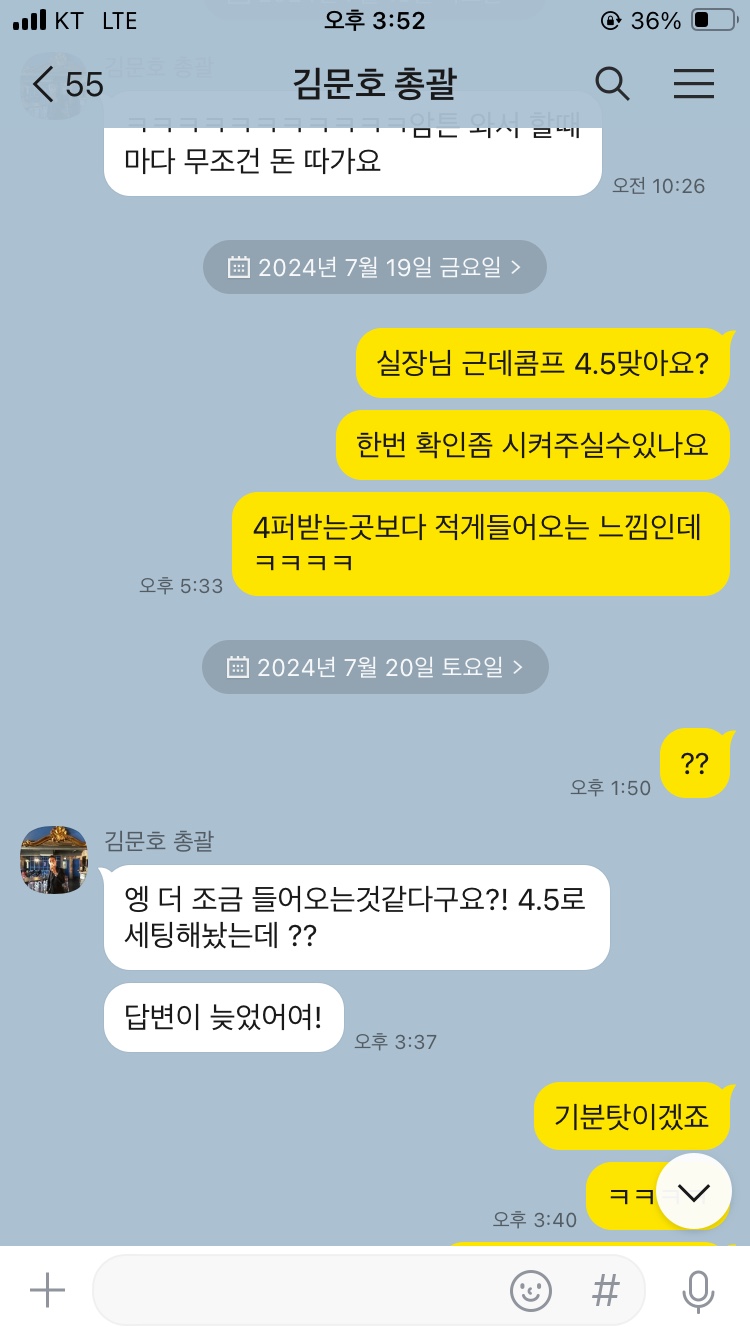Open the plus attachment menu
750x1334 pixels.
[47, 1291]
